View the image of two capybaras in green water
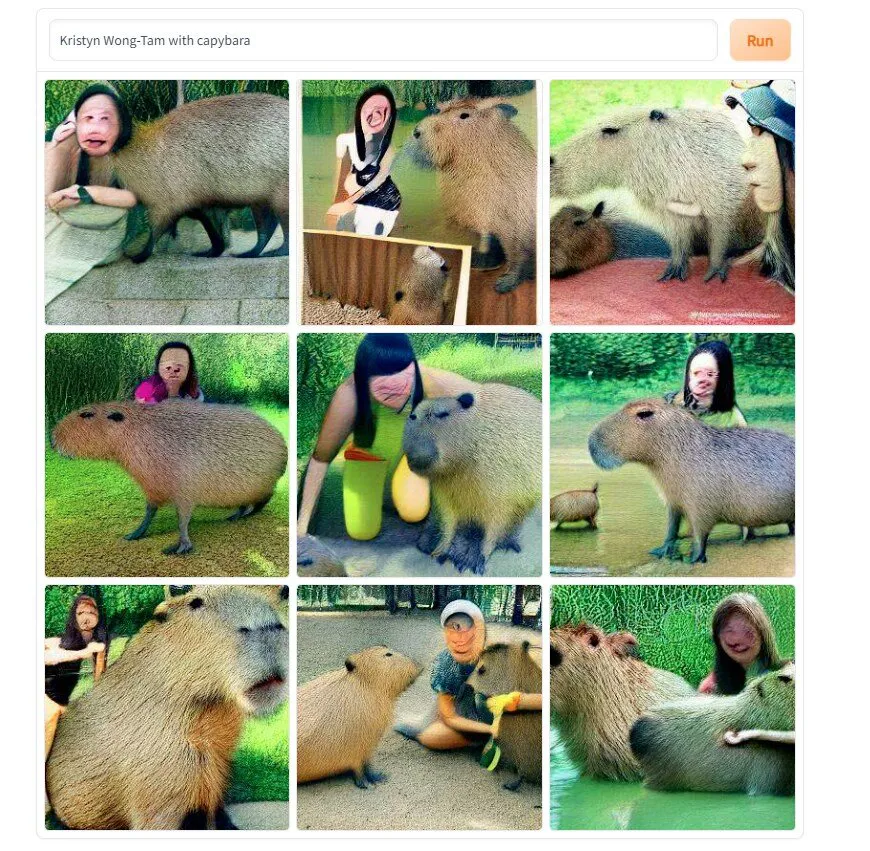Image resolution: width=870 pixels, height=851 pixels. click(x=672, y=707)
